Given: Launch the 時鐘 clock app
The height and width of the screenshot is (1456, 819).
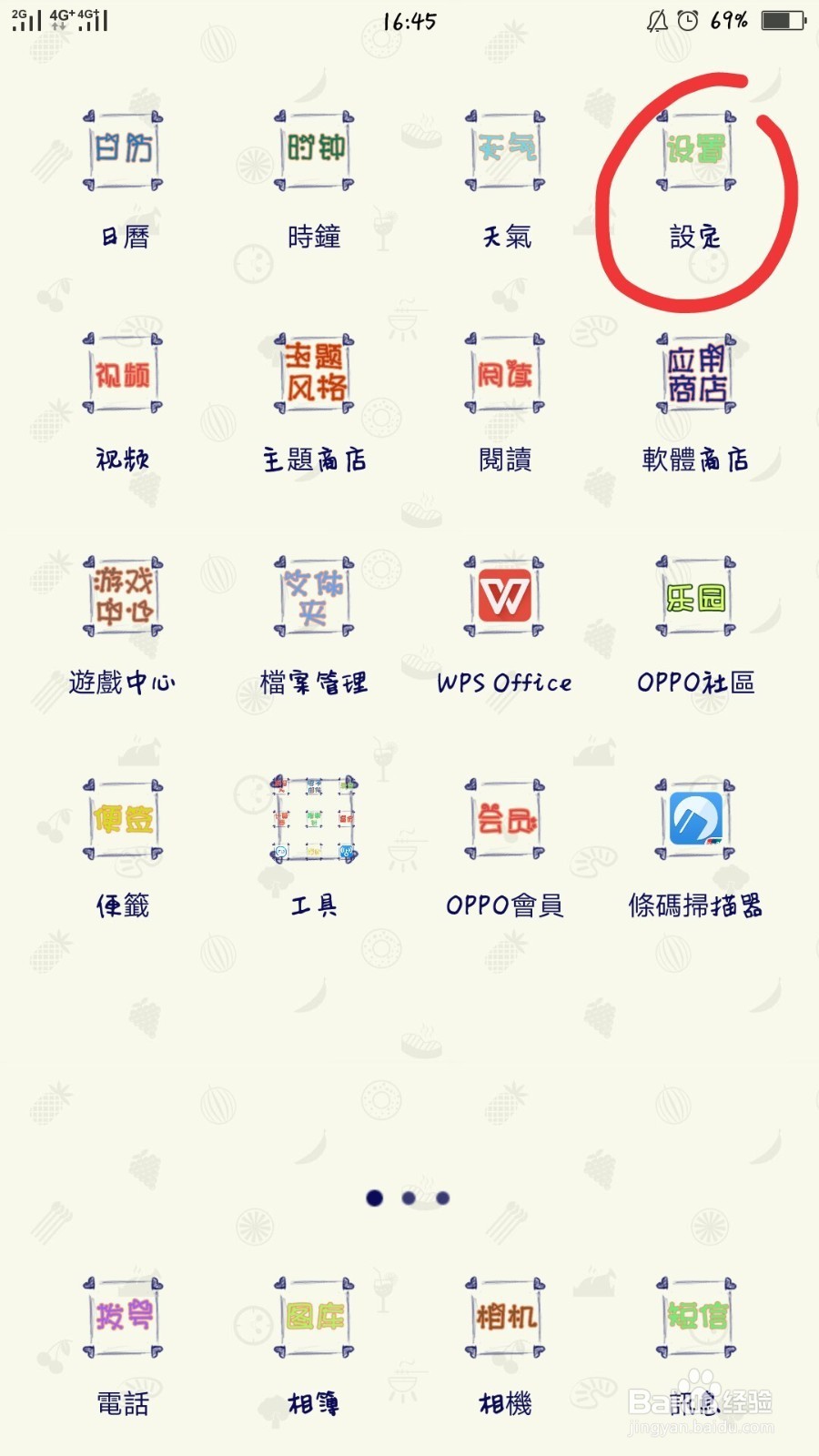Looking at the screenshot, I should pyautogui.click(x=314, y=150).
